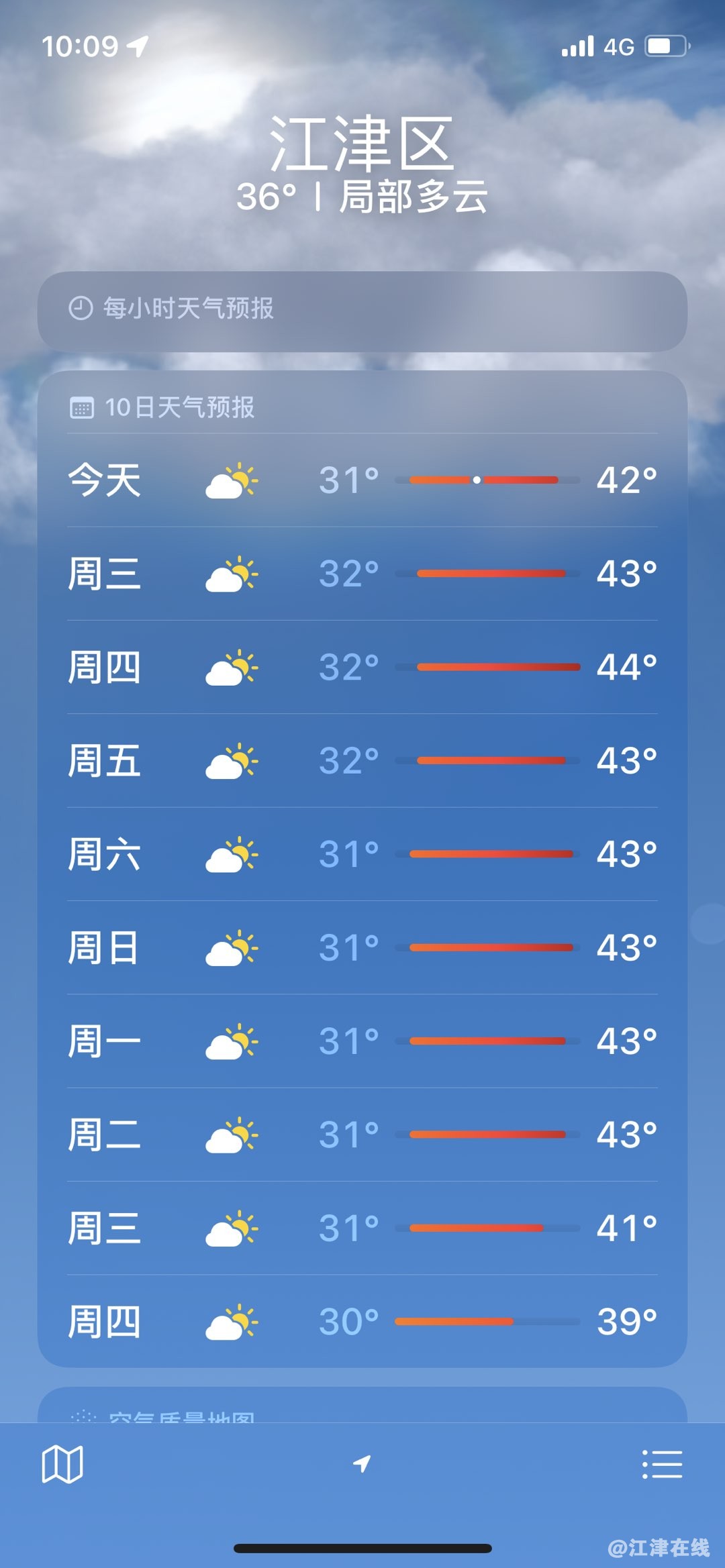Open the saved cities list

662,1464
